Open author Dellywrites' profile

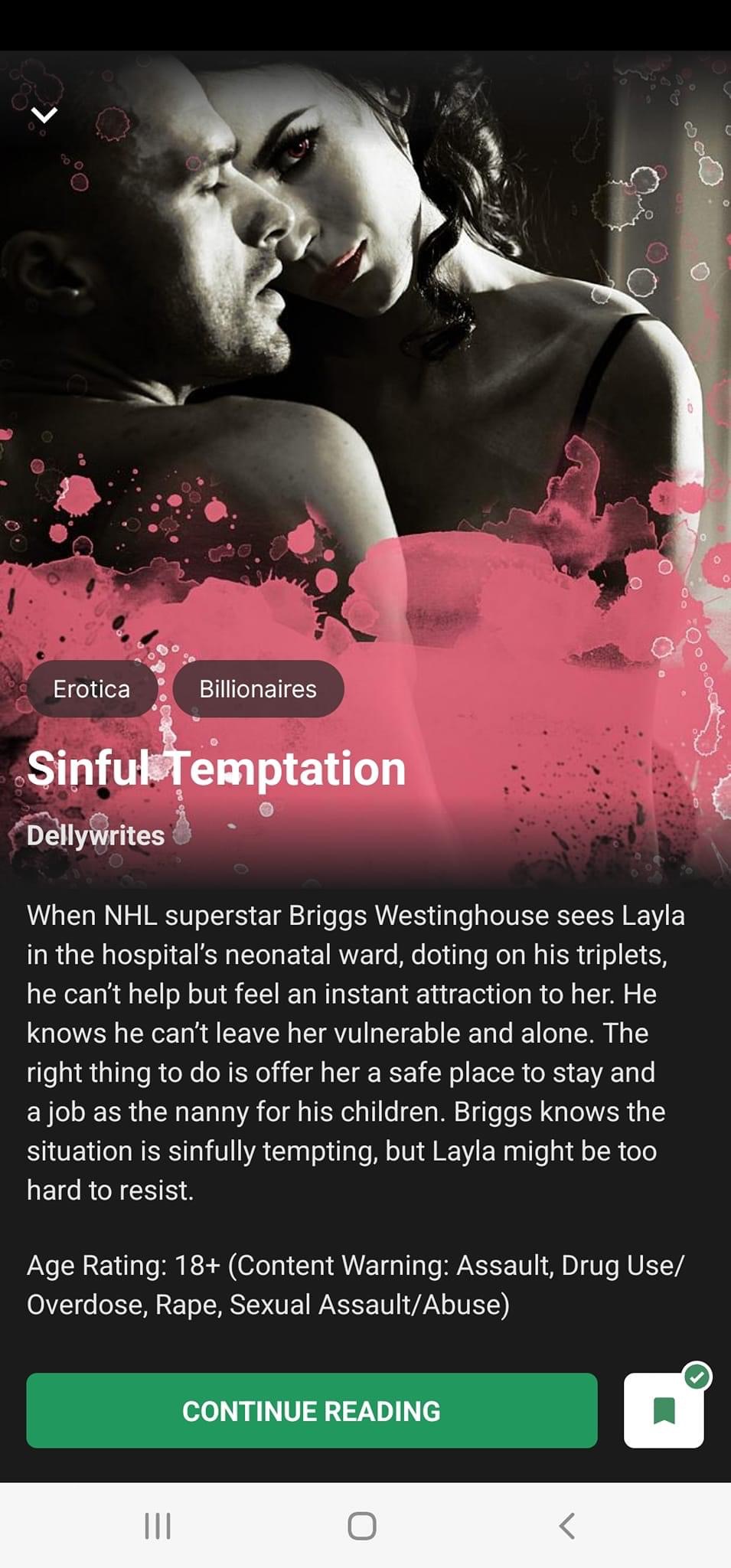click(x=96, y=835)
